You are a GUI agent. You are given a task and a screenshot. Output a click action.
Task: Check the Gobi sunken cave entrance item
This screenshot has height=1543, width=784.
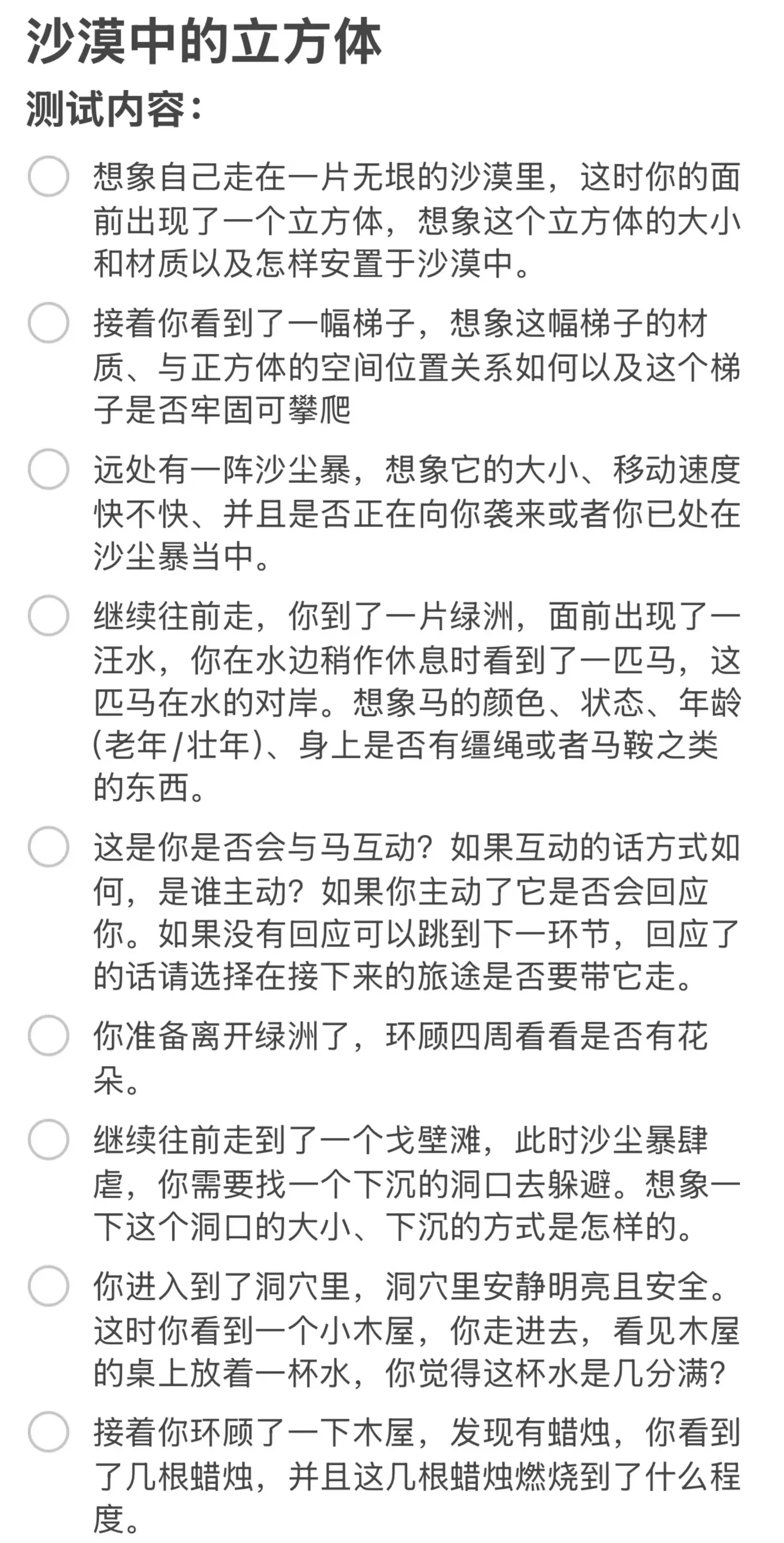[x=48, y=1140]
